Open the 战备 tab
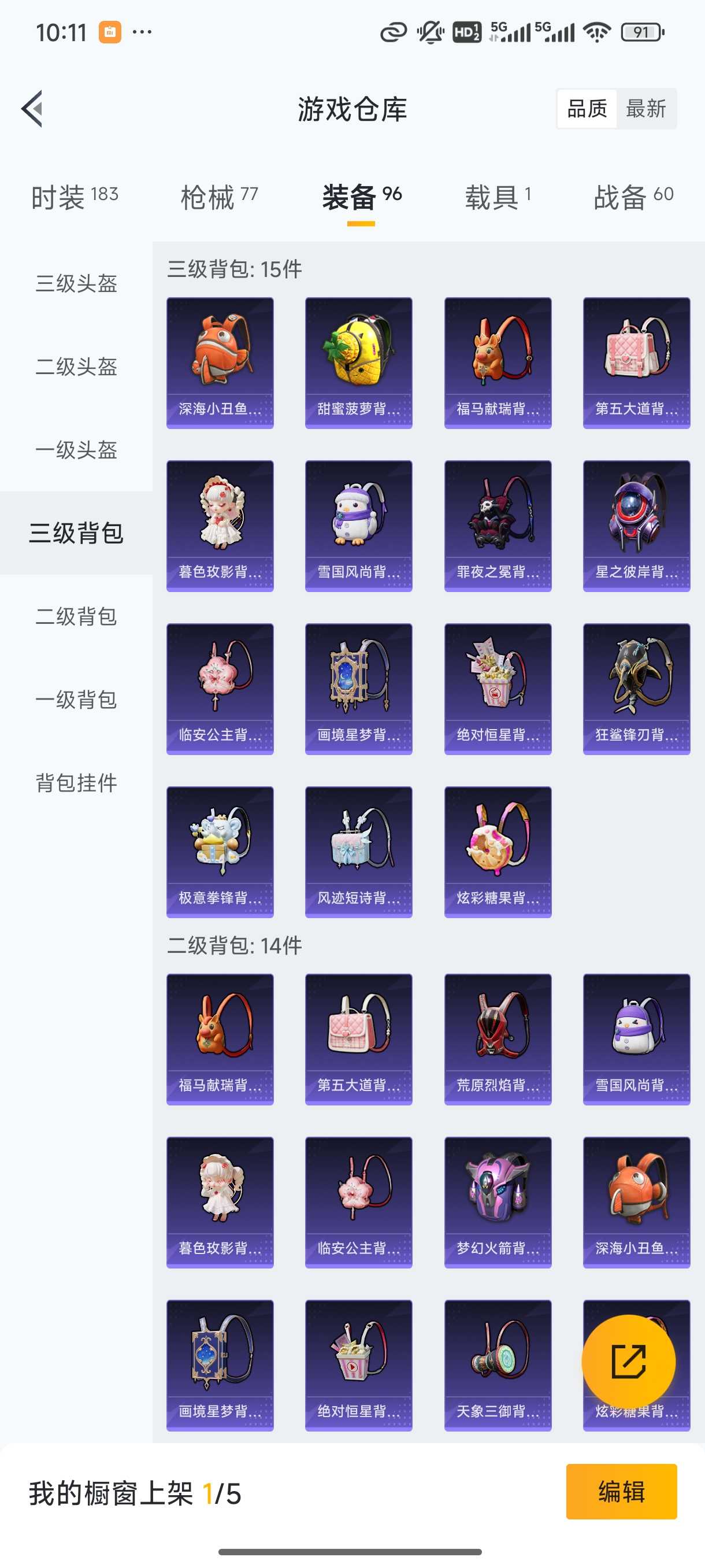 pos(633,197)
